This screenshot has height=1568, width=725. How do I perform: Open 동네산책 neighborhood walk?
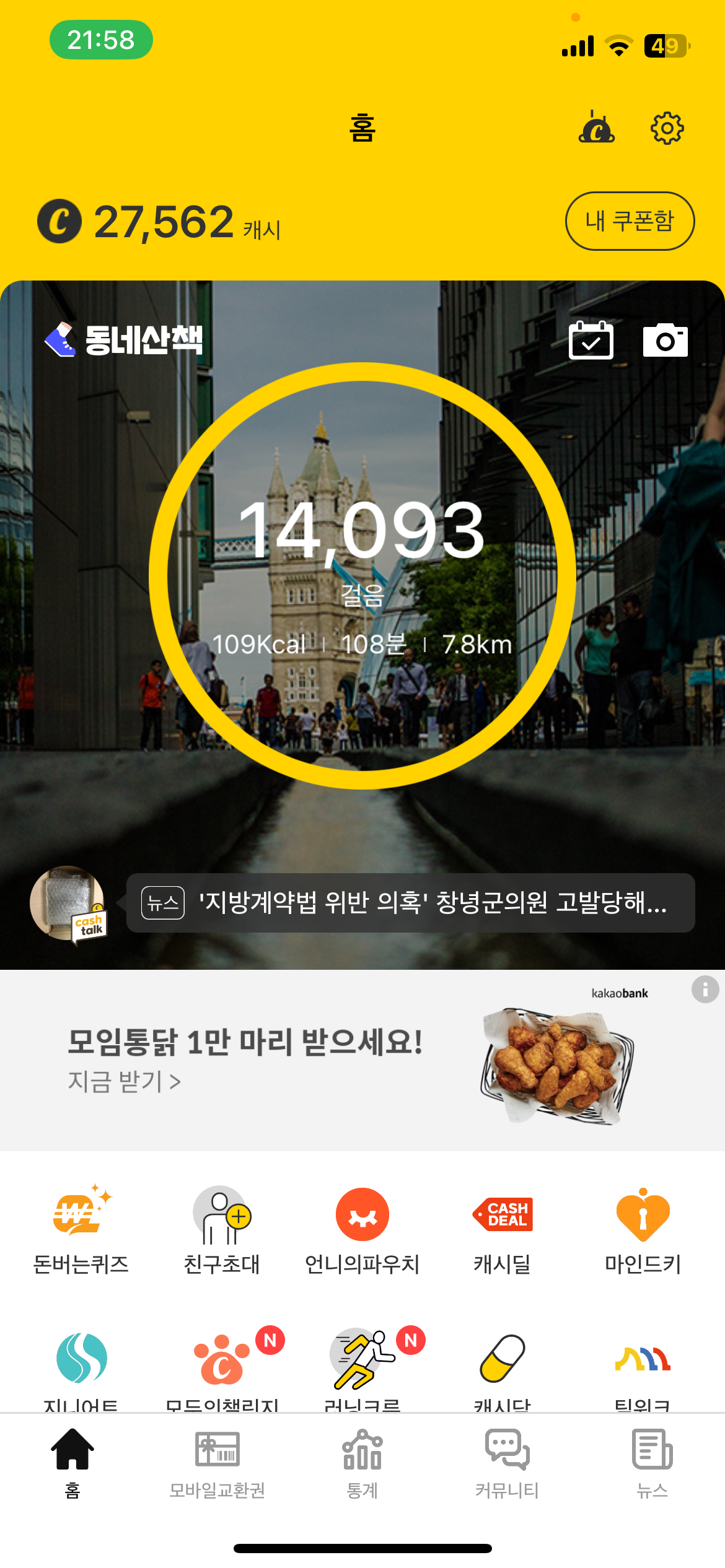[124, 340]
